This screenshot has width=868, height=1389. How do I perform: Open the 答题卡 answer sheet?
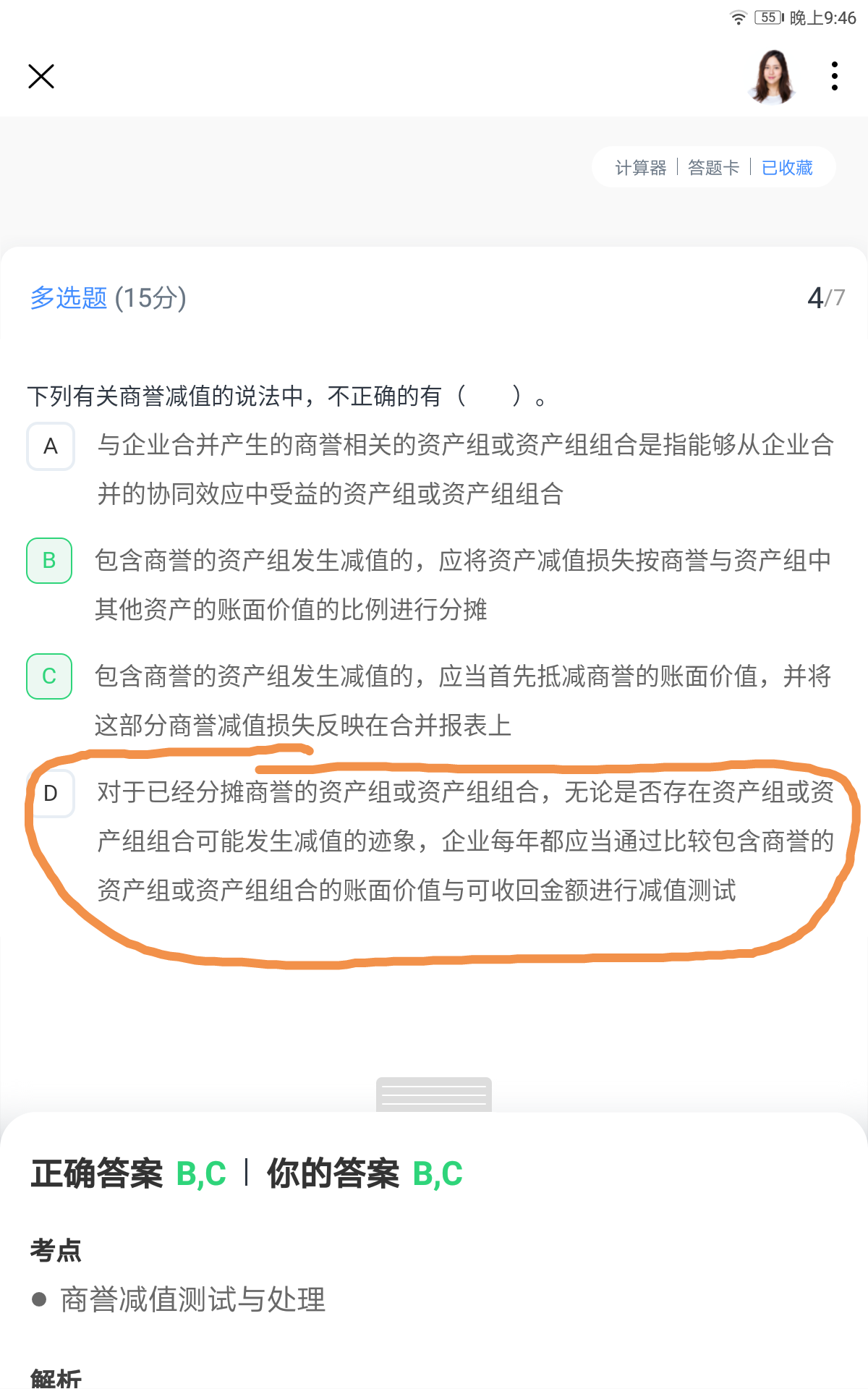point(713,168)
